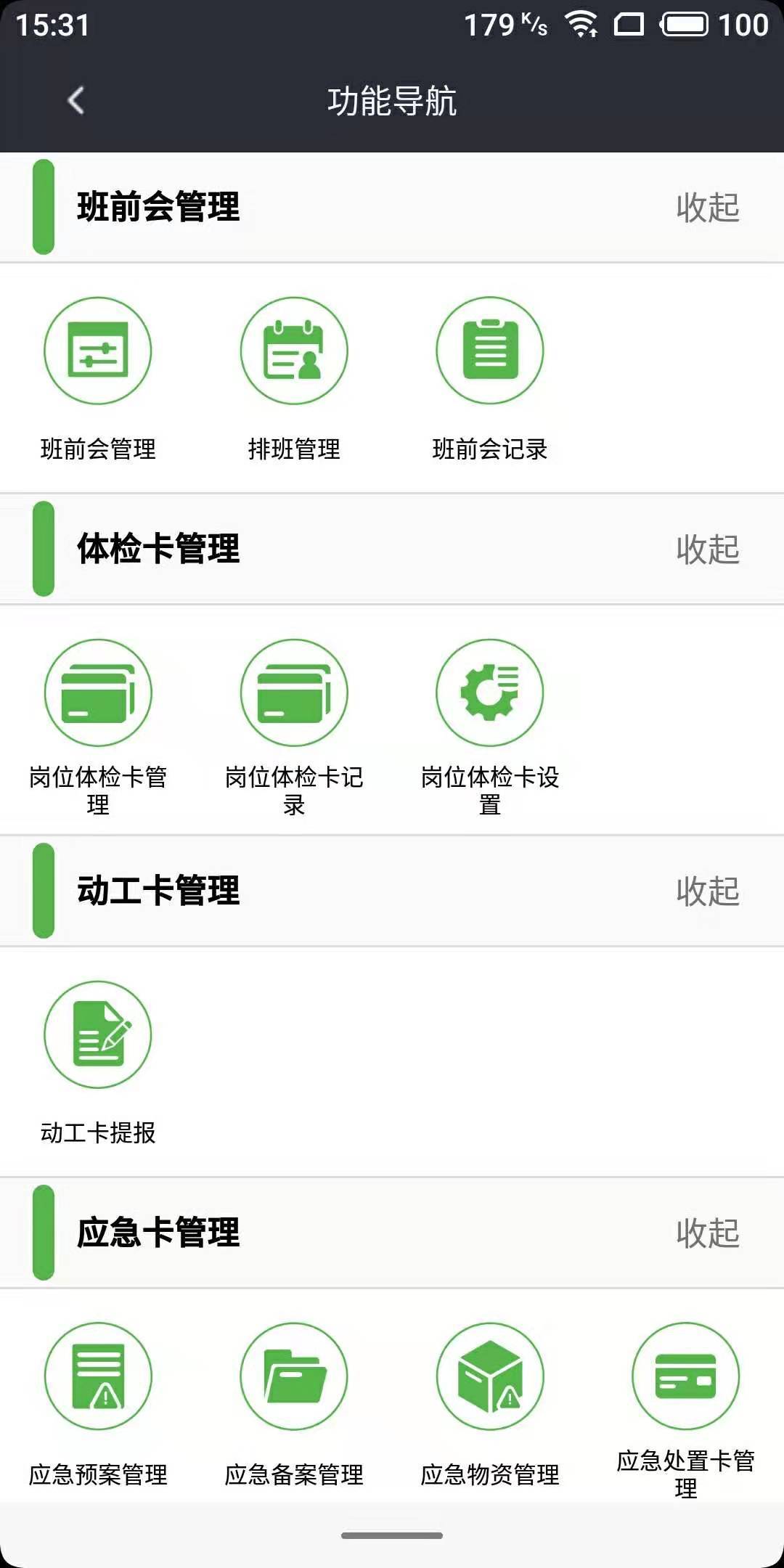View 岗位体检卡记录
The height and width of the screenshot is (1568, 784).
[x=294, y=693]
